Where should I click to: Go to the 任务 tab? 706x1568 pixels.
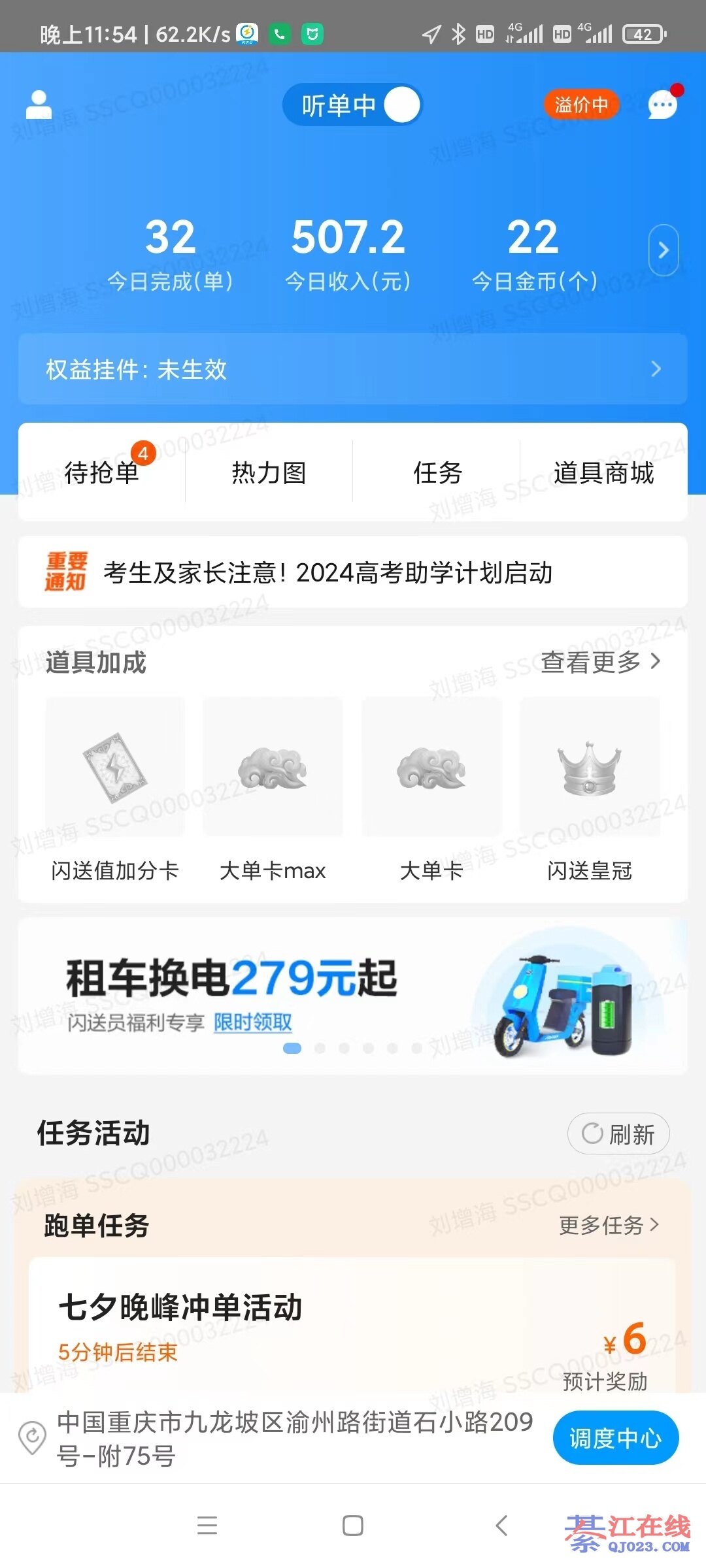[437, 472]
